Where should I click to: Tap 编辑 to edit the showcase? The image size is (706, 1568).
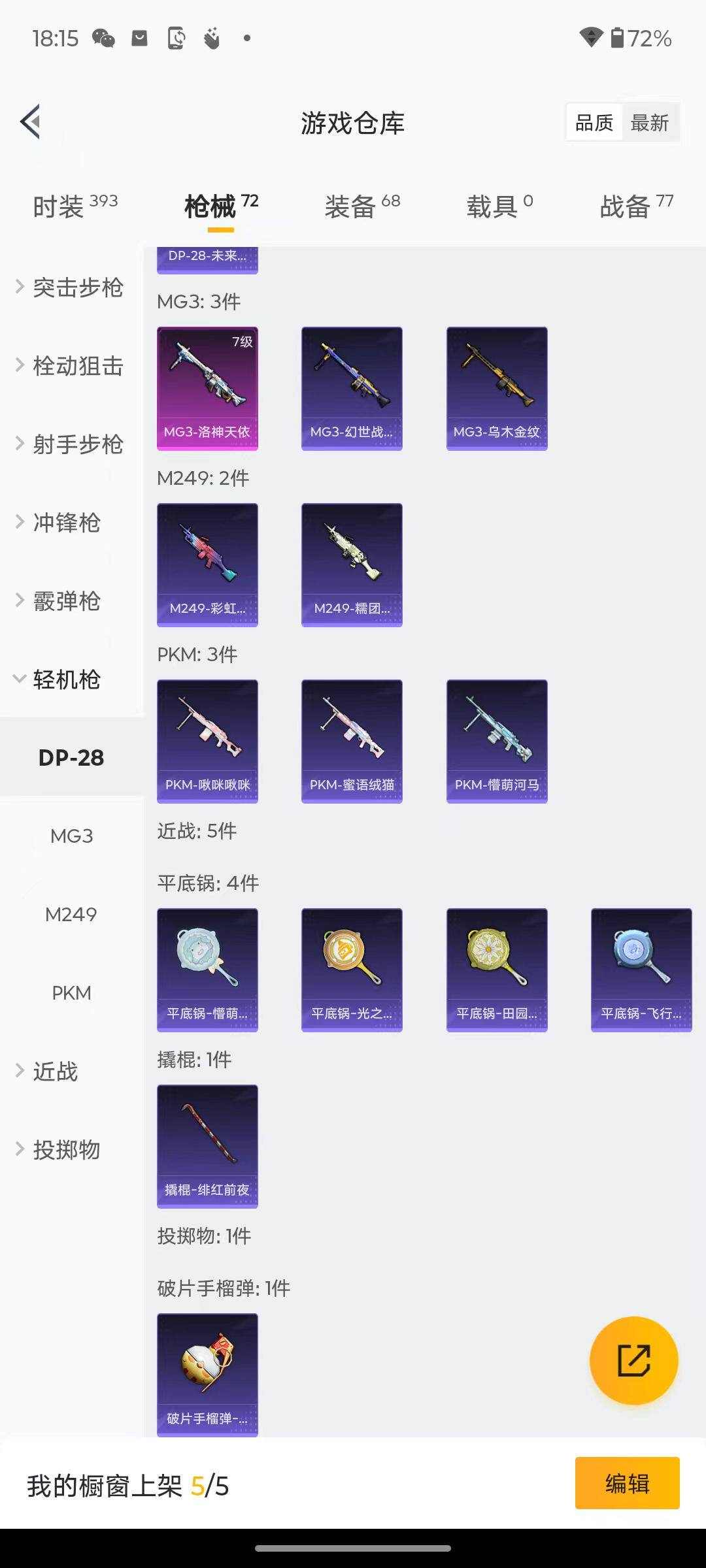coord(627,1483)
